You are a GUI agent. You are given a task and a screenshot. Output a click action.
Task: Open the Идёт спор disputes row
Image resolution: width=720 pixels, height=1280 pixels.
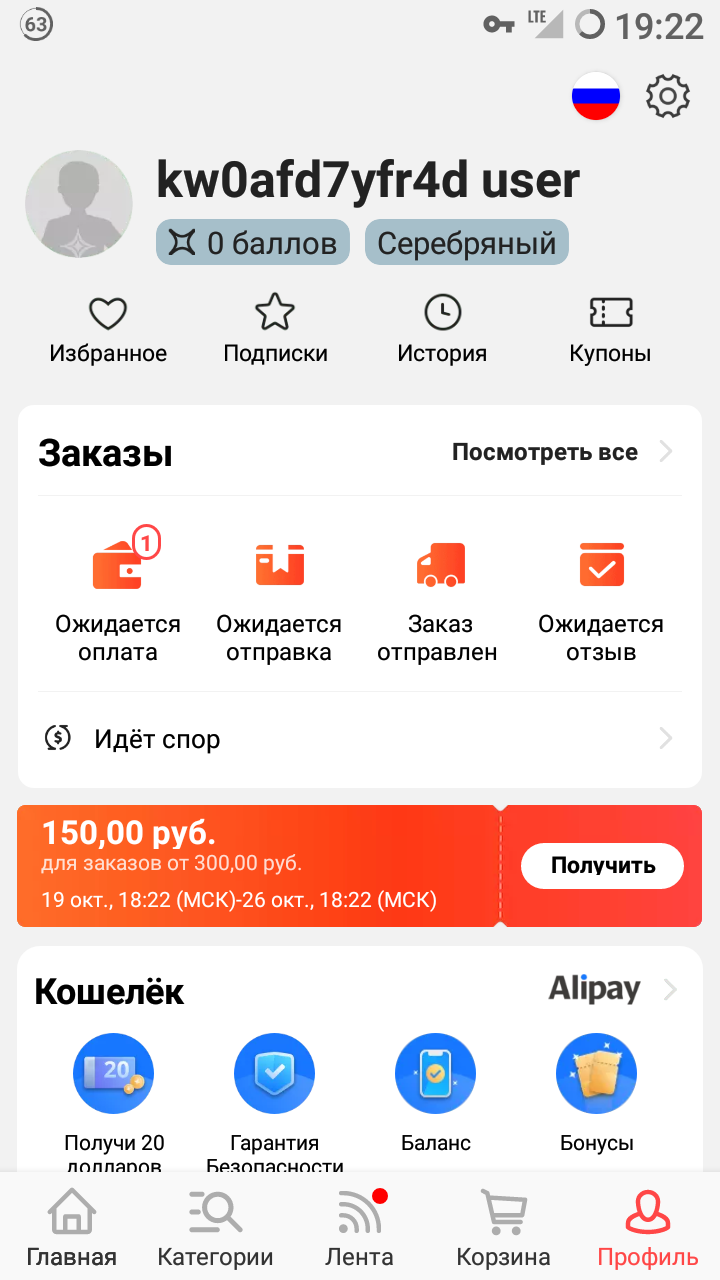click(x=360, y=739)
